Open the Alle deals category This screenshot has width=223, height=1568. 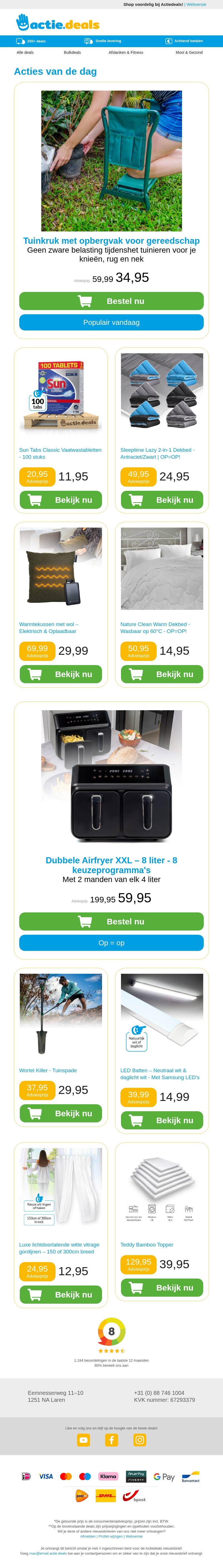click(25, 52)
